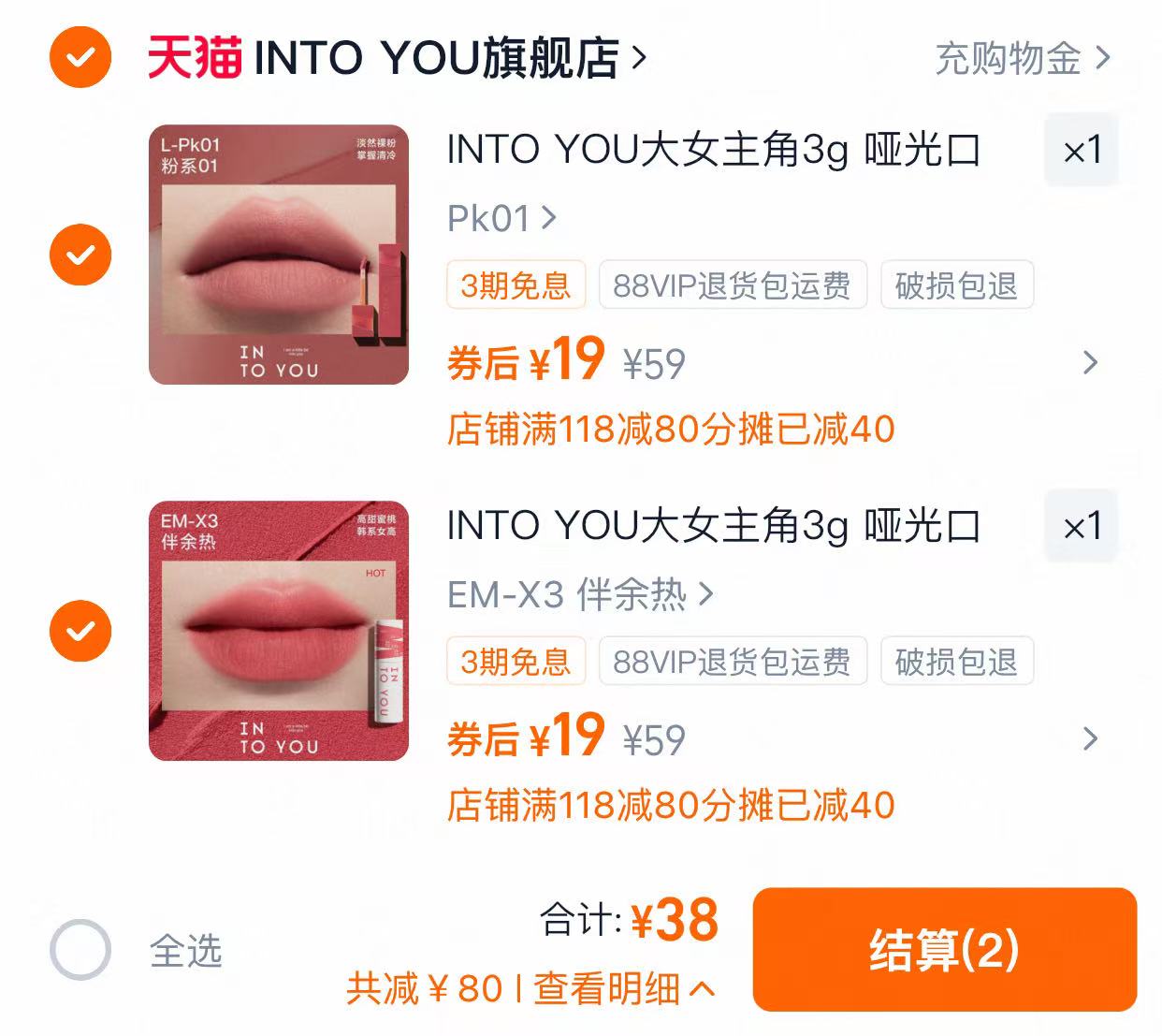
Task: Open the L-Pk01 lipstick product image
Action: click(279, 255)
